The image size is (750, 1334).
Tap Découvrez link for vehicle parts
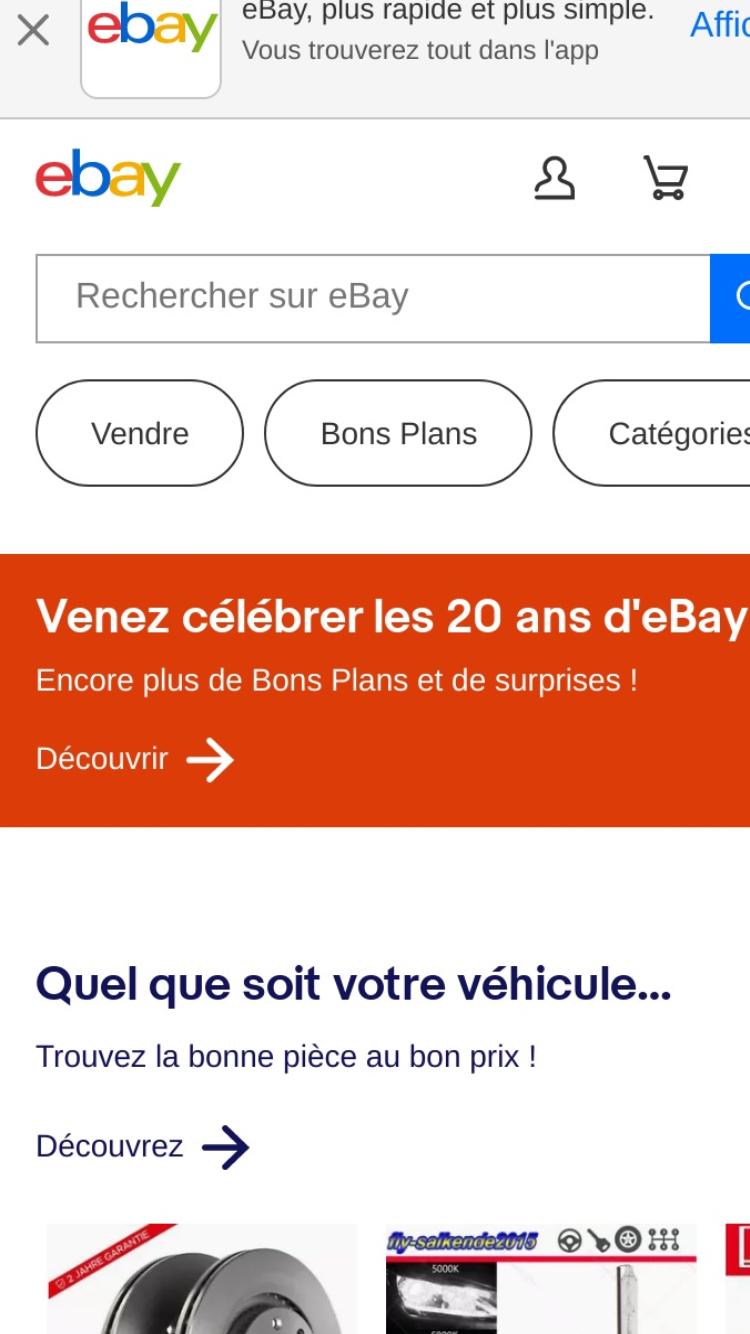(143, 1147)
